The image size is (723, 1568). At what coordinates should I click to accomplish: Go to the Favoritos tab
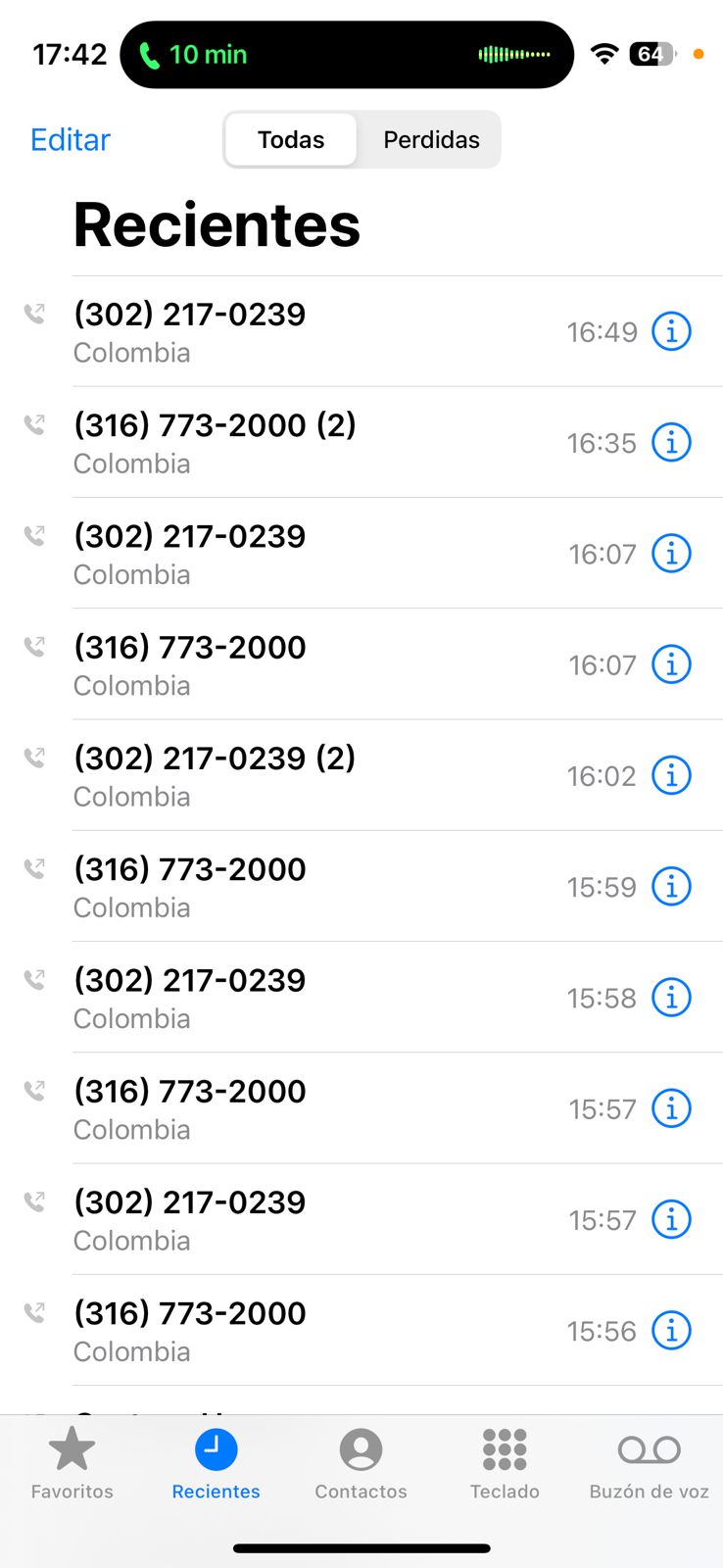(x=72, y=1463)
